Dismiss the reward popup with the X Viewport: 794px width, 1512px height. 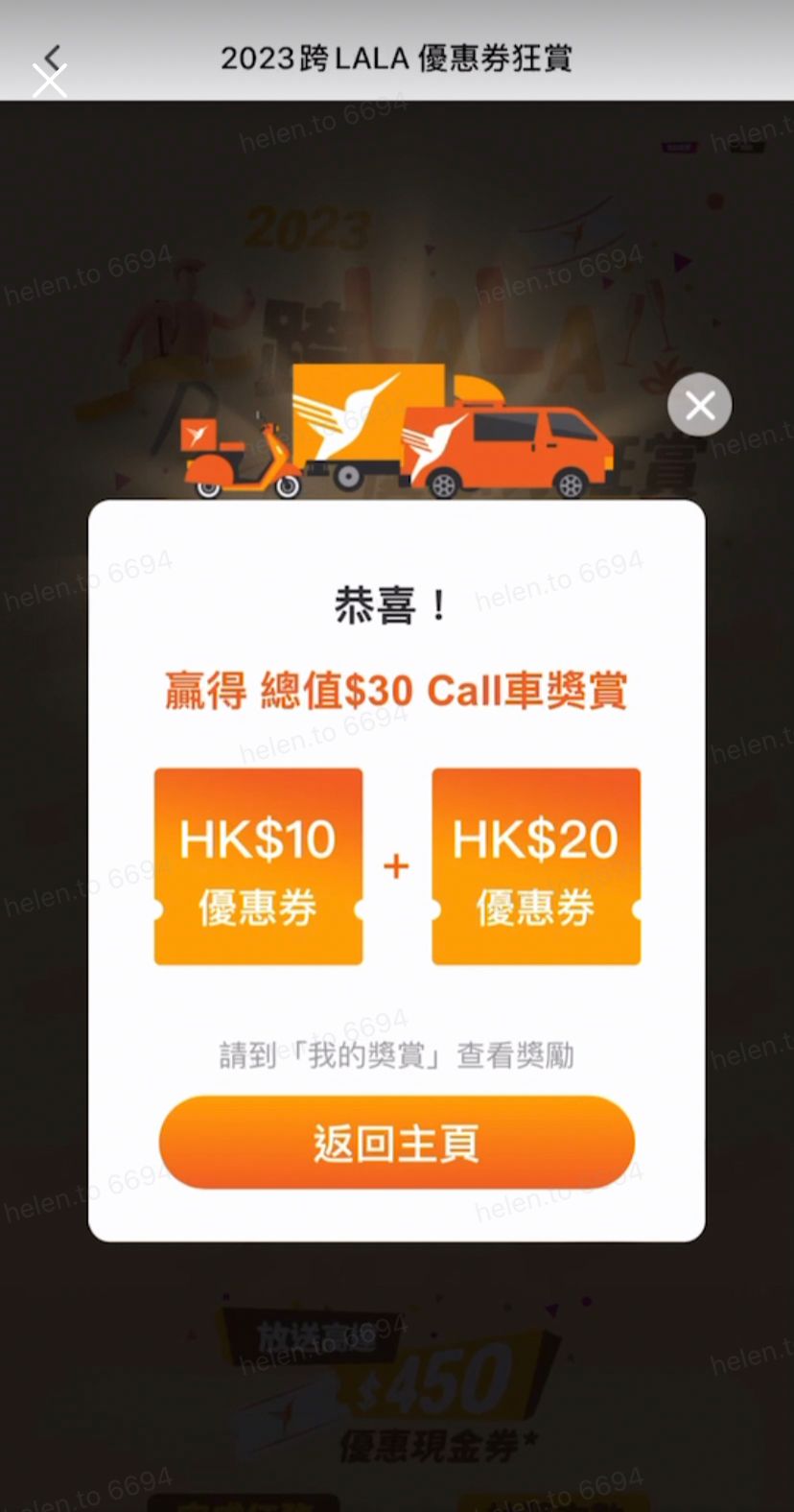[700, 405]
